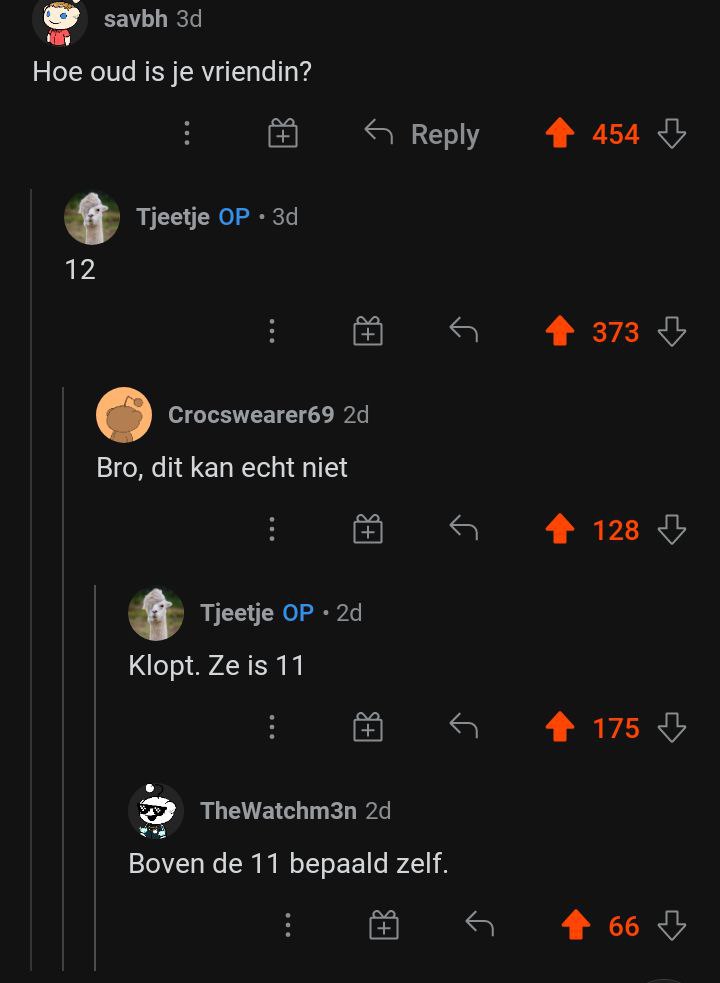
Task: Reply to Crocswearer69's comment
Action: [x=463, y=528]
